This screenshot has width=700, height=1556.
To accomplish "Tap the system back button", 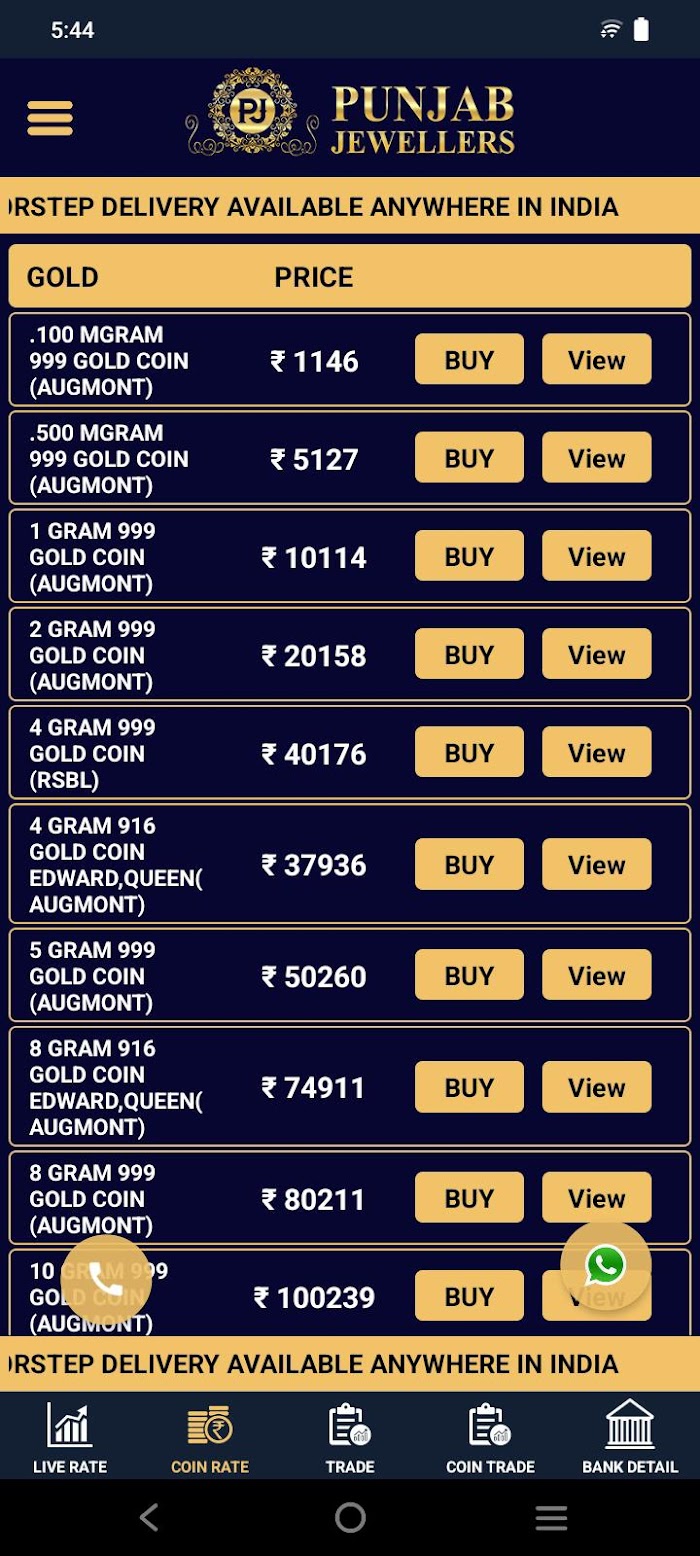I will tap(149, 1518).
